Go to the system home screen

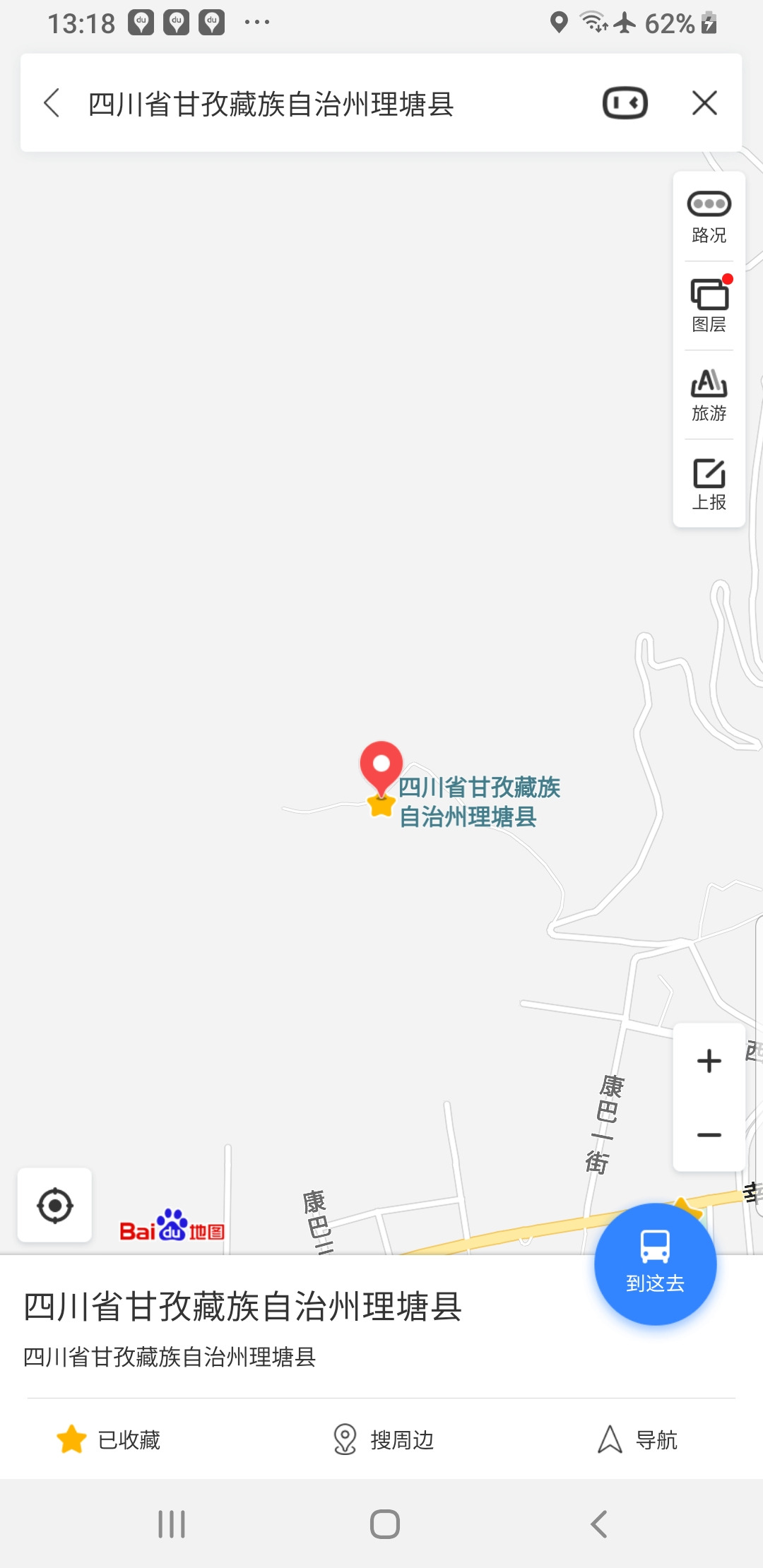click(x=384, y=1524)
